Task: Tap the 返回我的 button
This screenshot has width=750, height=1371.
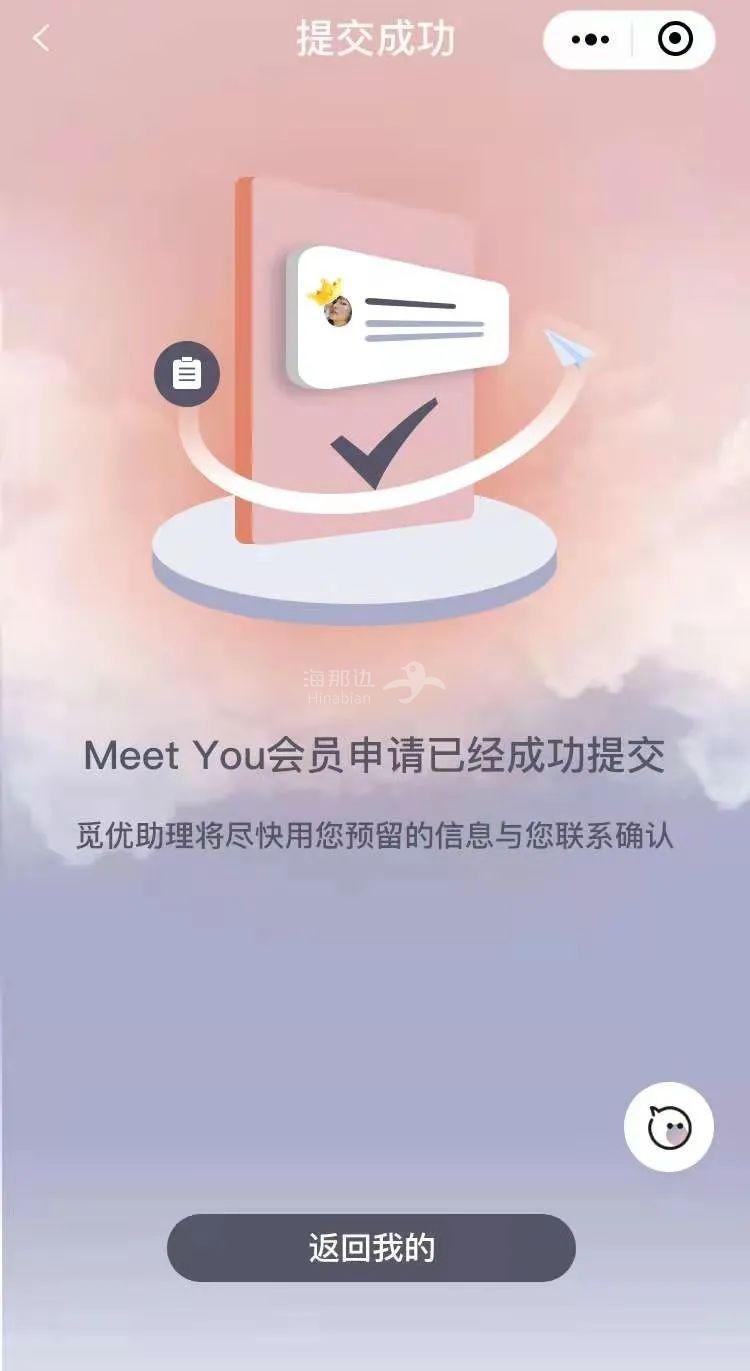Action: coord(371,1248)
